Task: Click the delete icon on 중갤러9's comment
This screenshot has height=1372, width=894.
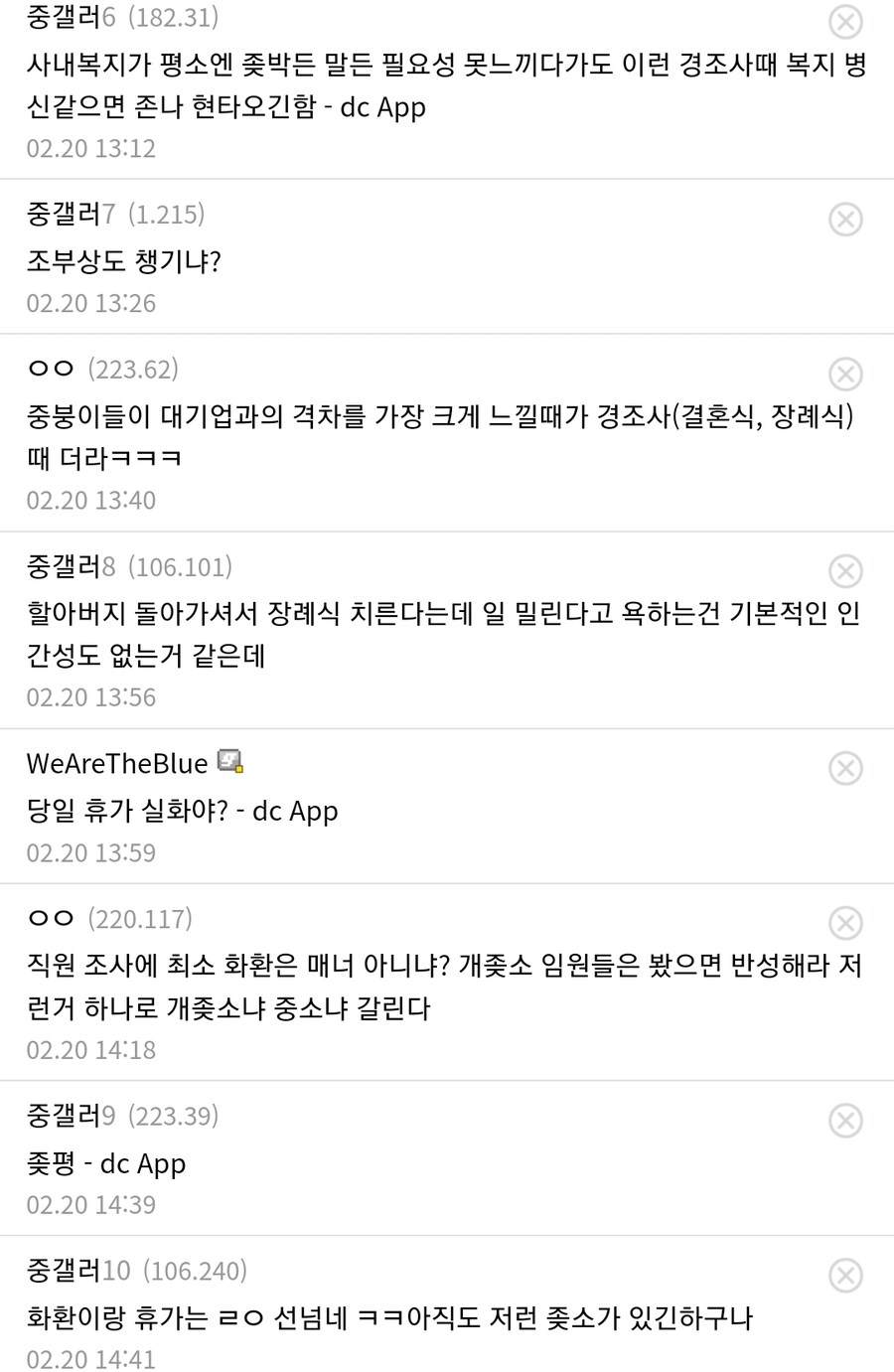Action: 845,1121
